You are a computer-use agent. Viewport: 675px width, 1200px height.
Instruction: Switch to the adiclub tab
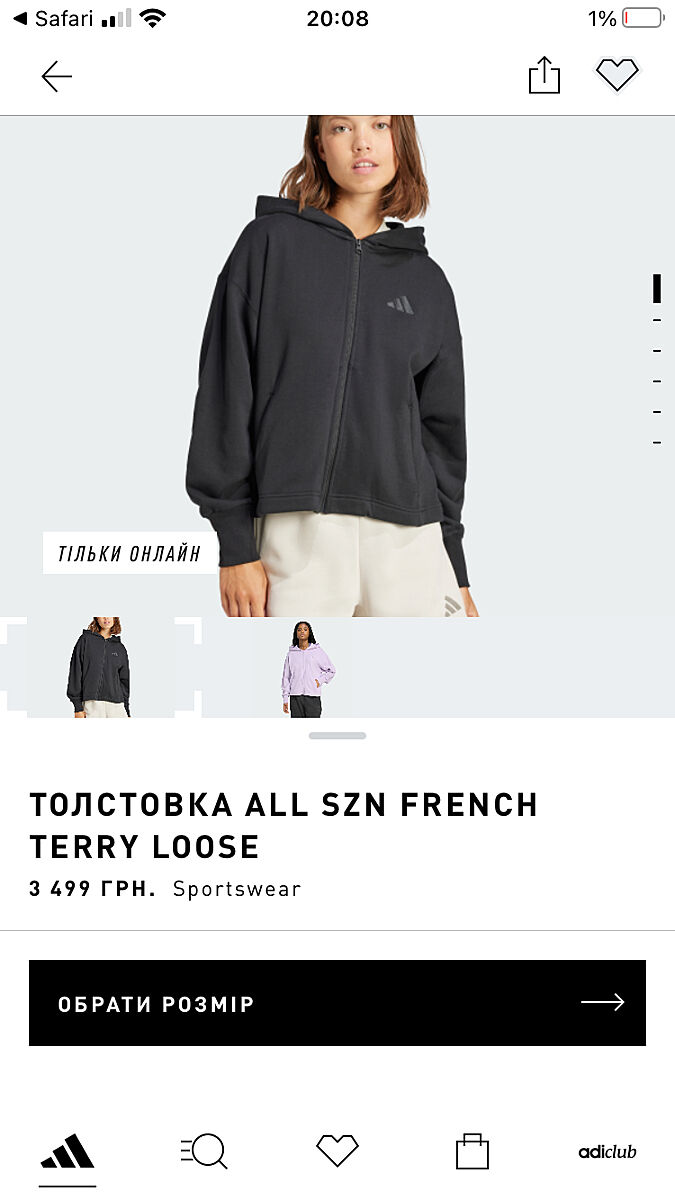[x=607, y=1152]
